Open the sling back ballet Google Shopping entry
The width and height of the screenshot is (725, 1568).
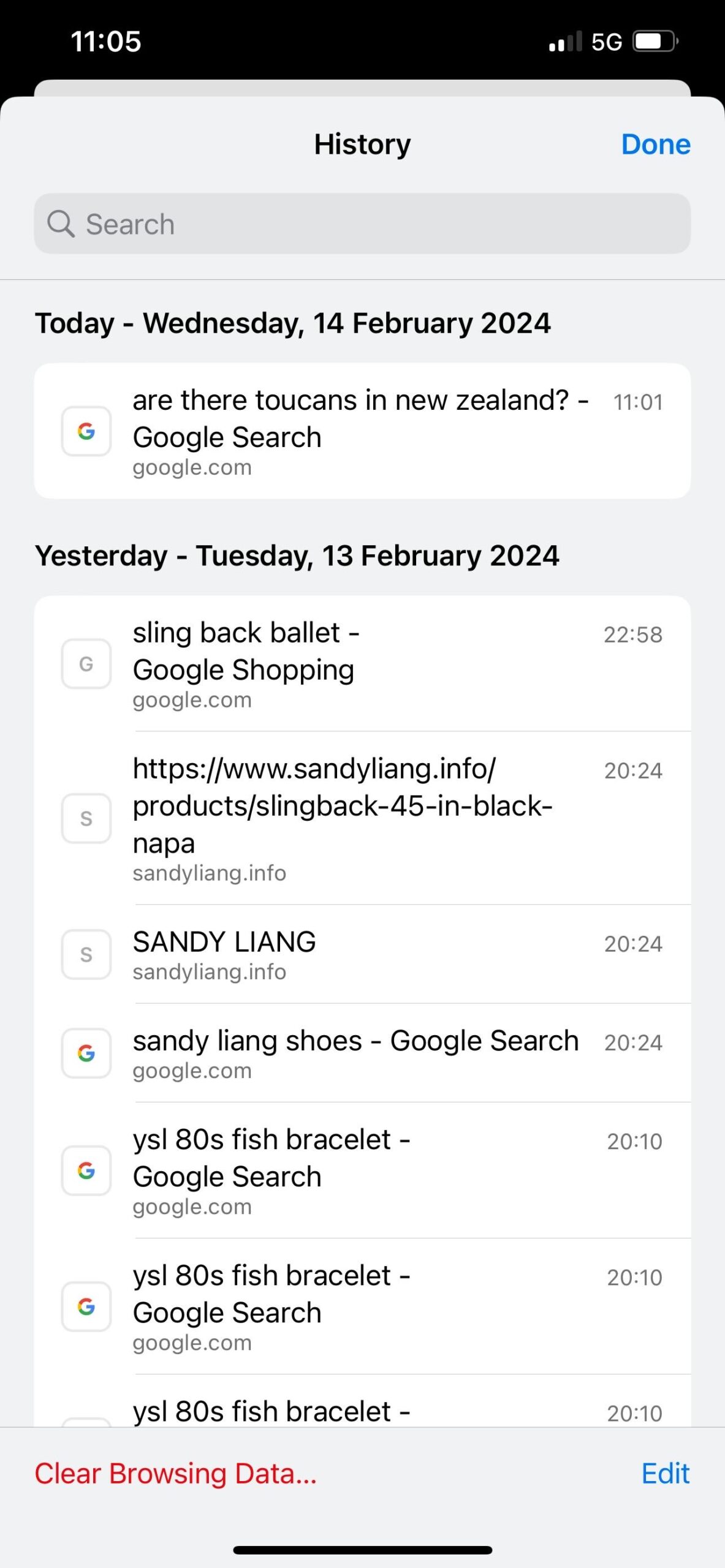coord(362,664)
